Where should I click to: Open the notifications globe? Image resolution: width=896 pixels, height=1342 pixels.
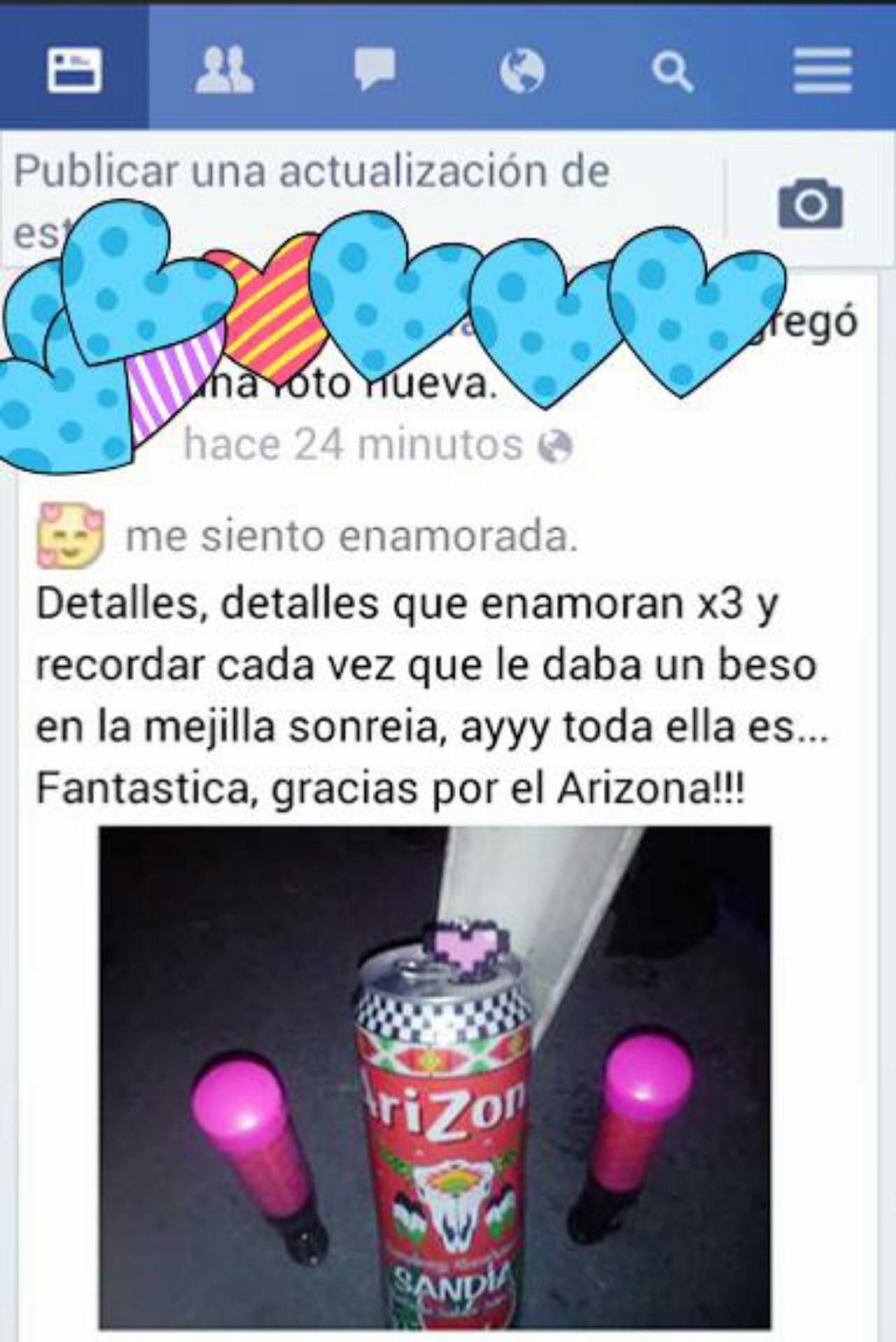click(522, 71)
